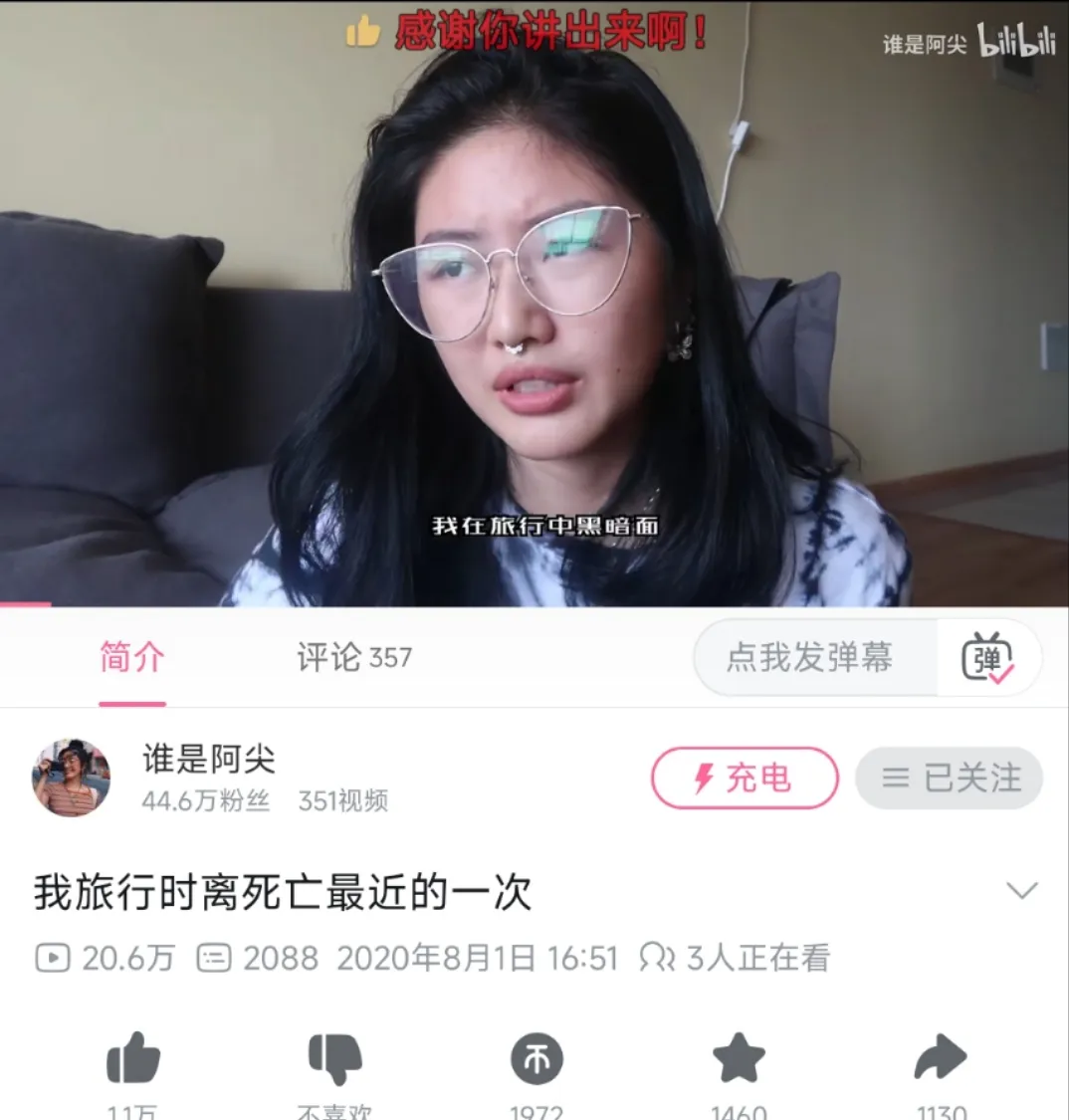Tap the 充电 button

[745, 778]
